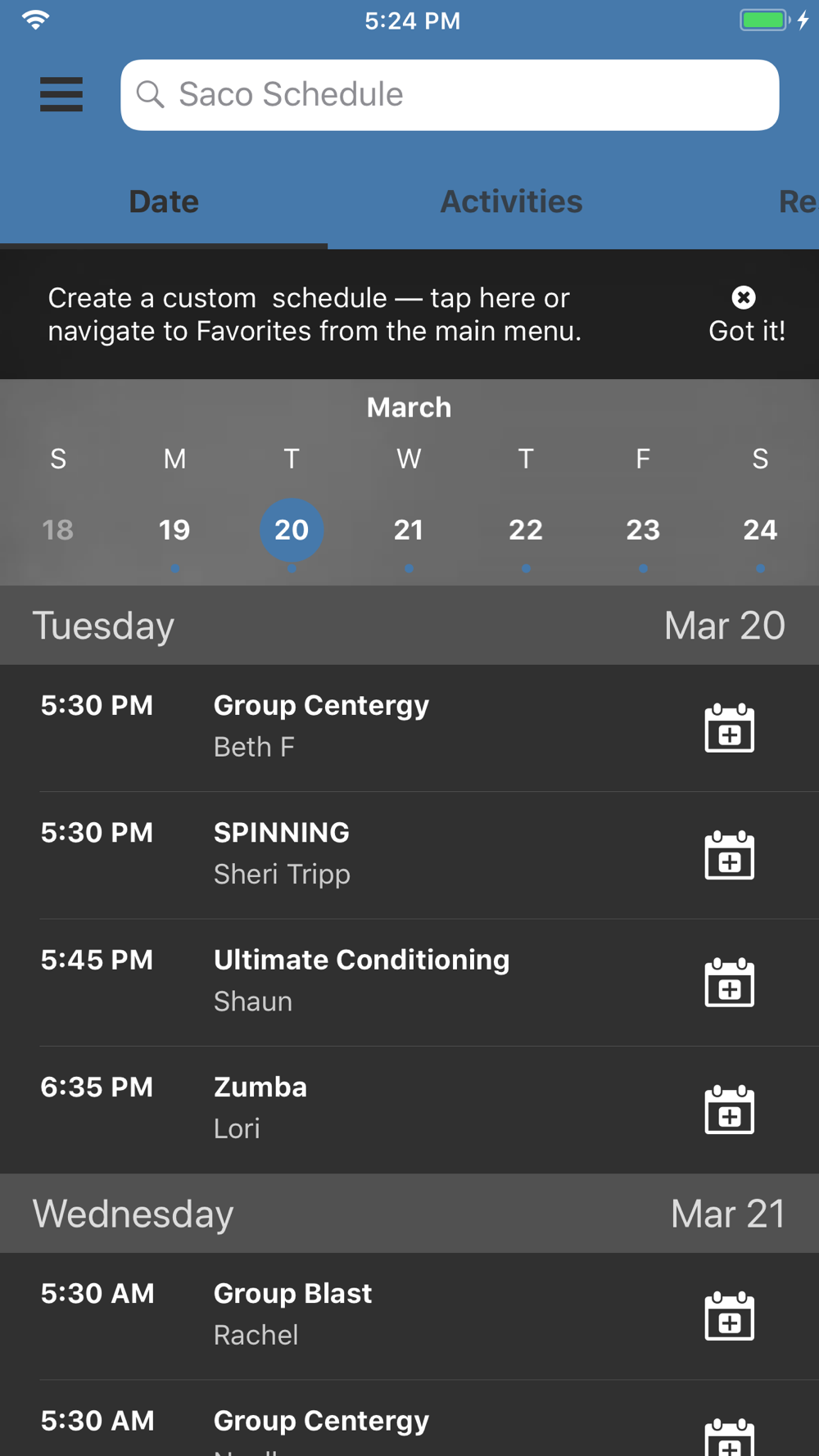Add Group Blast with Rachel to calendar

(x=729, y=1315)
